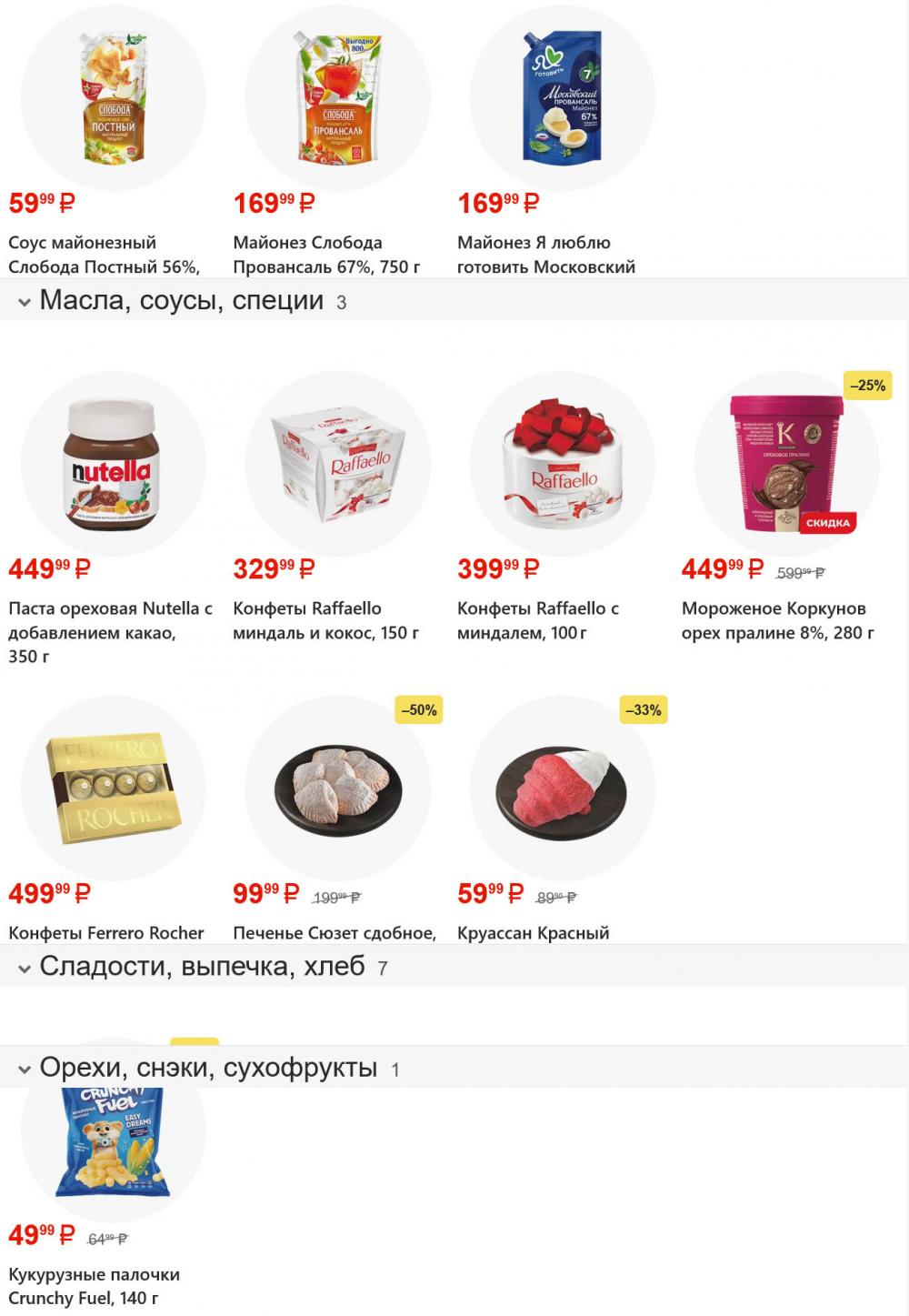Screen dimensions: 909x1316
Task: Open «Конфеты Ferrero Rocher» product link
Action: 106,932
